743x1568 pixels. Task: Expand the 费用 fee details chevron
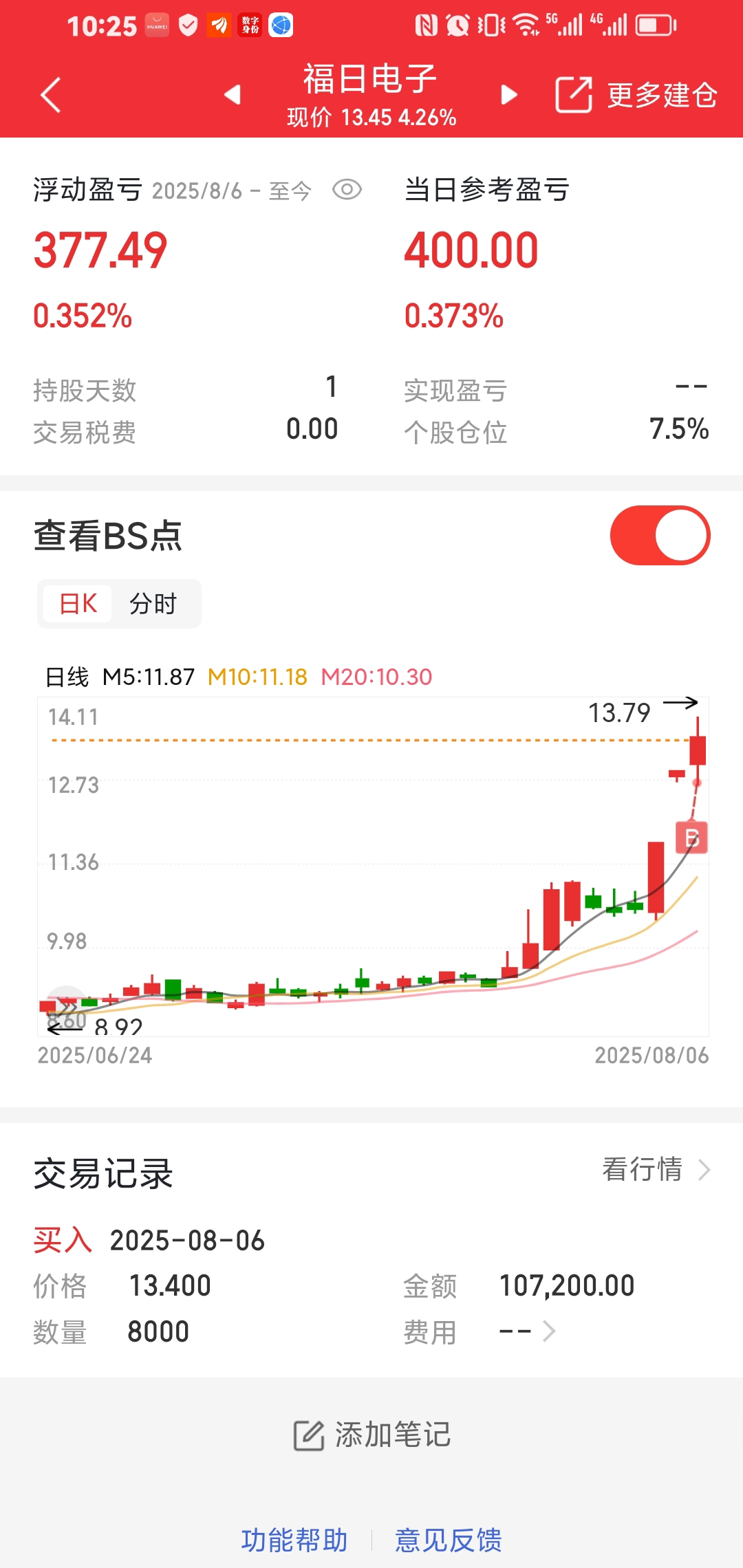(x=549, y=1331)
